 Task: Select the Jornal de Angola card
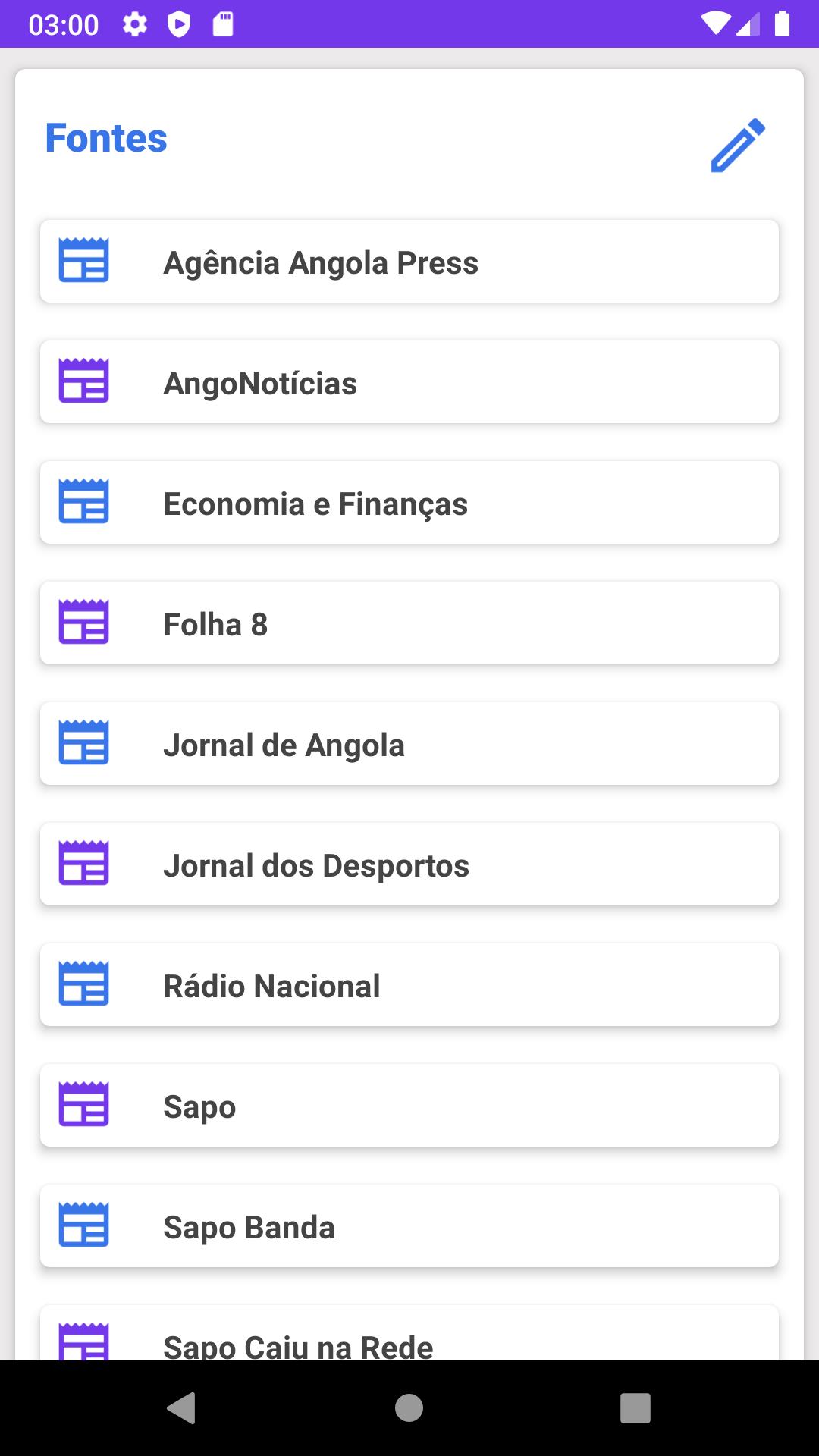tap(409, 743)
